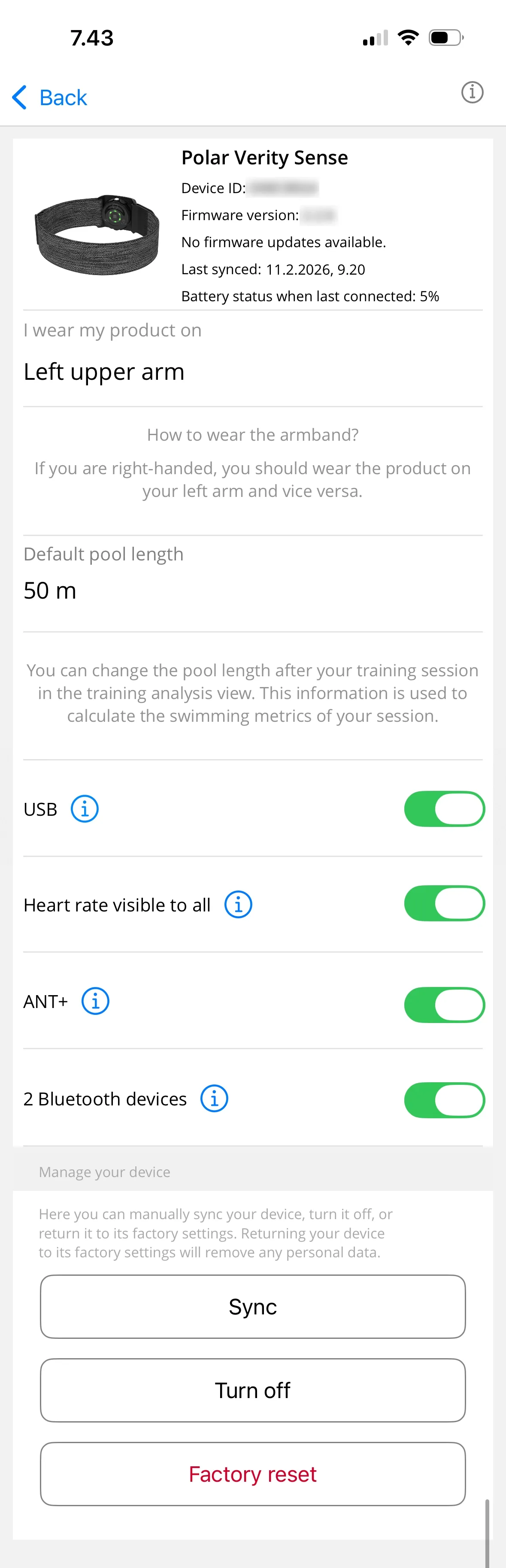
Task: Turn off the USB switch
Action: [444, 809]
